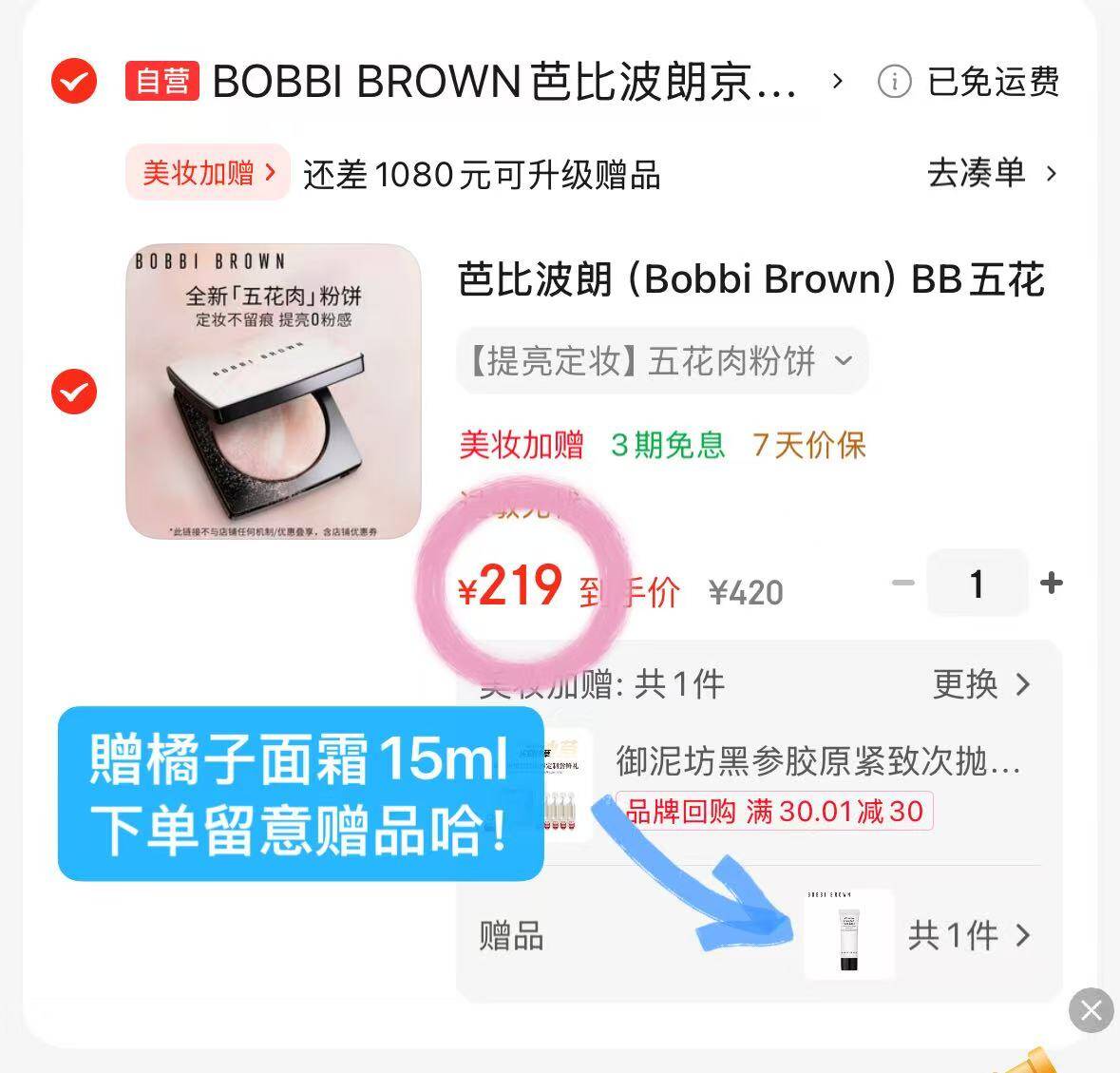Open the 赠品 row showing 共1件
Image resolution: width=1120 pixels, height=1073 pixels.
(x=967, y=936)
